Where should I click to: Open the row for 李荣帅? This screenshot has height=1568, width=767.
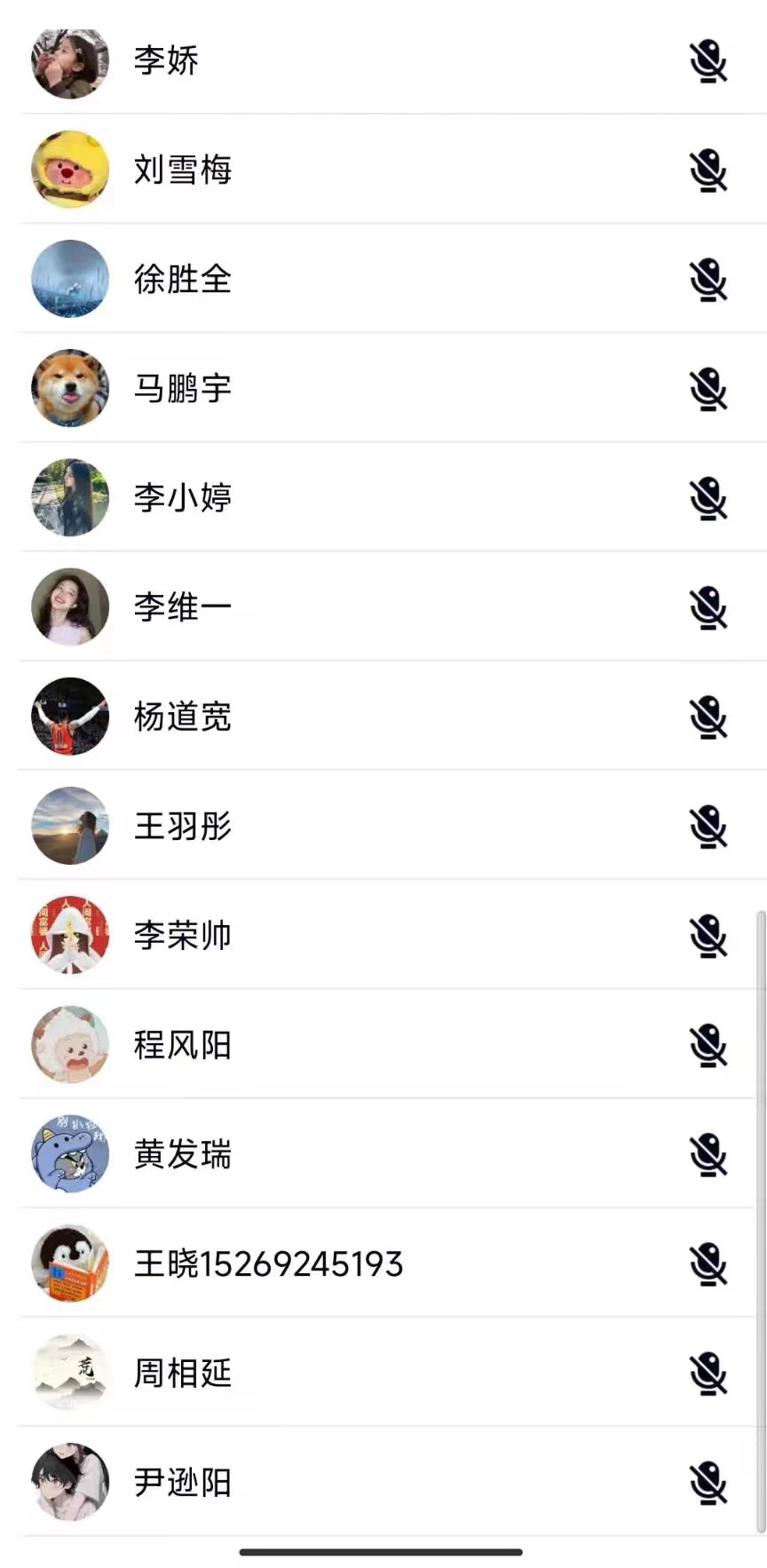tap(182, 936)
